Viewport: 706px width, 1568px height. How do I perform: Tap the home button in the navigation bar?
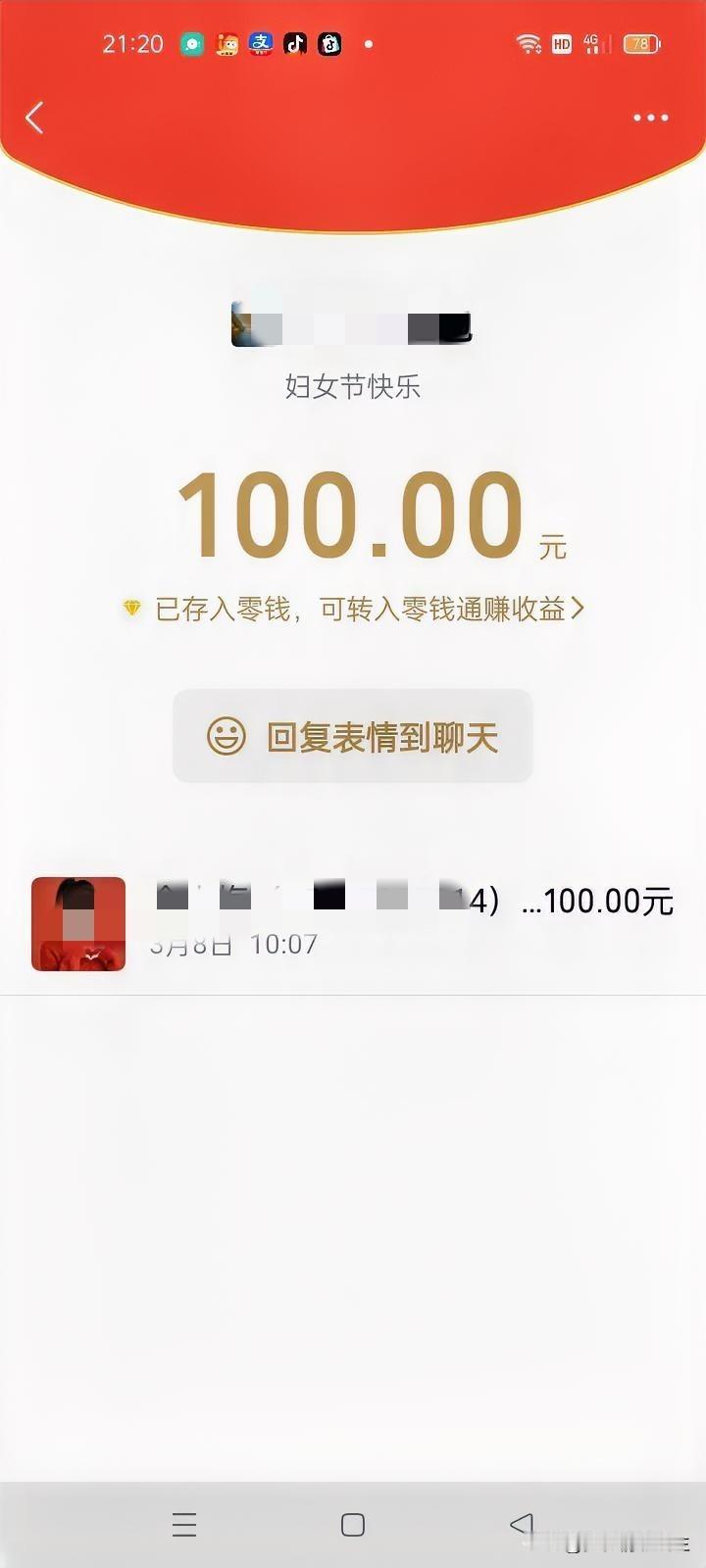pos(351,1525)
